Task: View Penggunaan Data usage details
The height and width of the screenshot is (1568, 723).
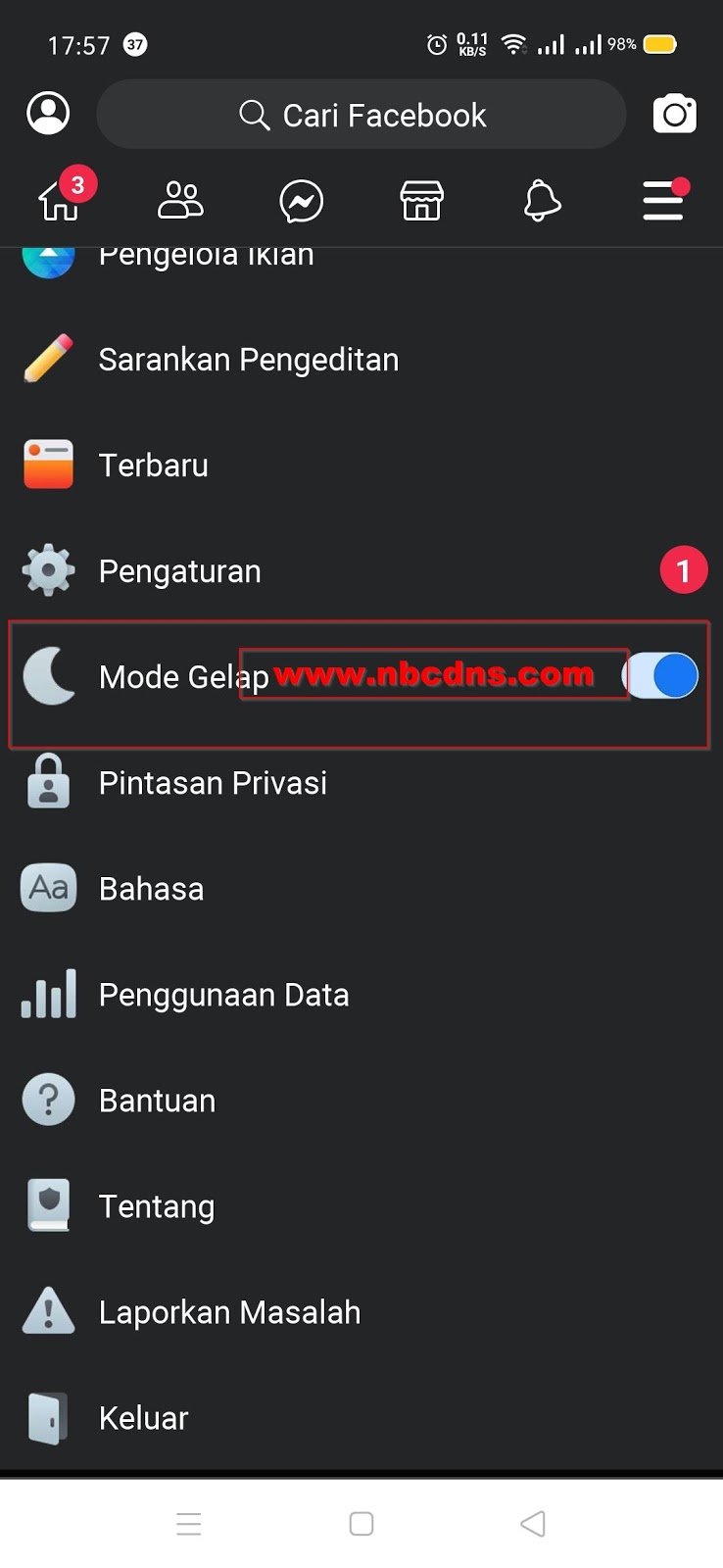Action: point(223,994)
